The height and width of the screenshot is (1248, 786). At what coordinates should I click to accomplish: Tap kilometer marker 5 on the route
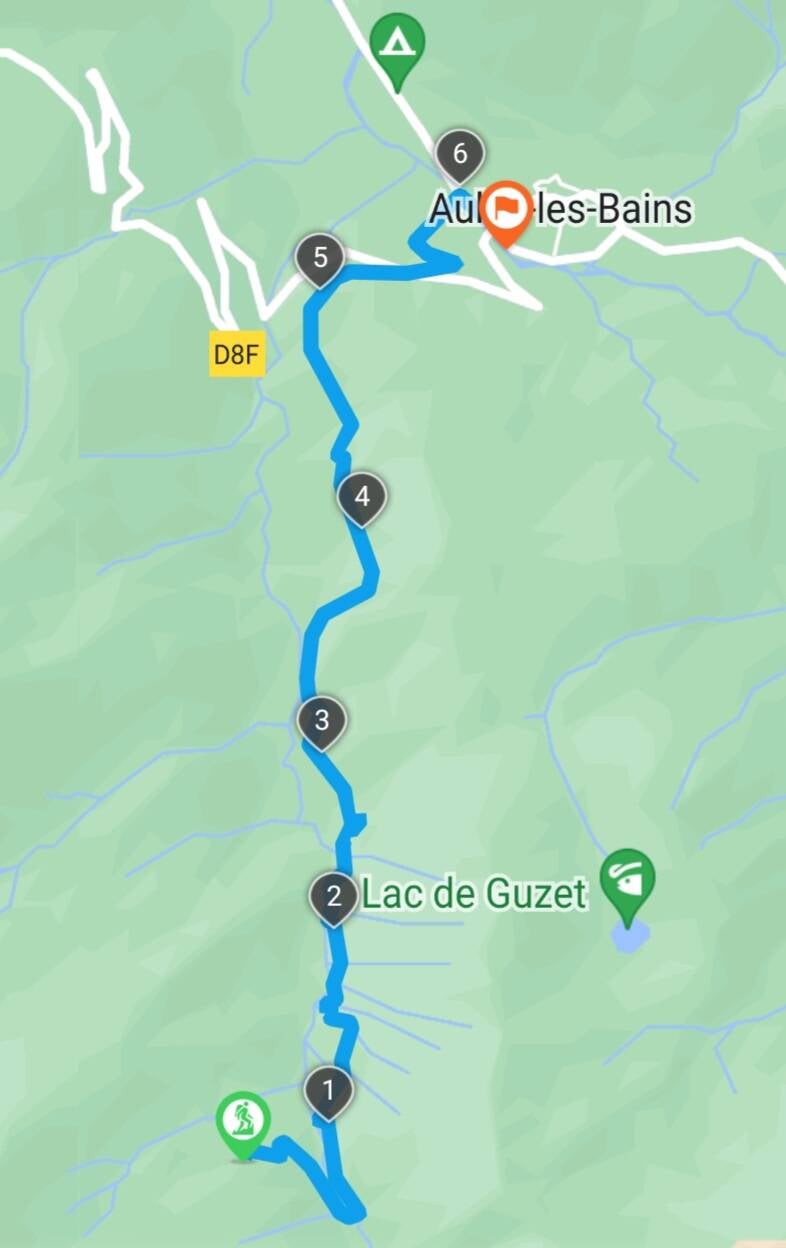320,258
